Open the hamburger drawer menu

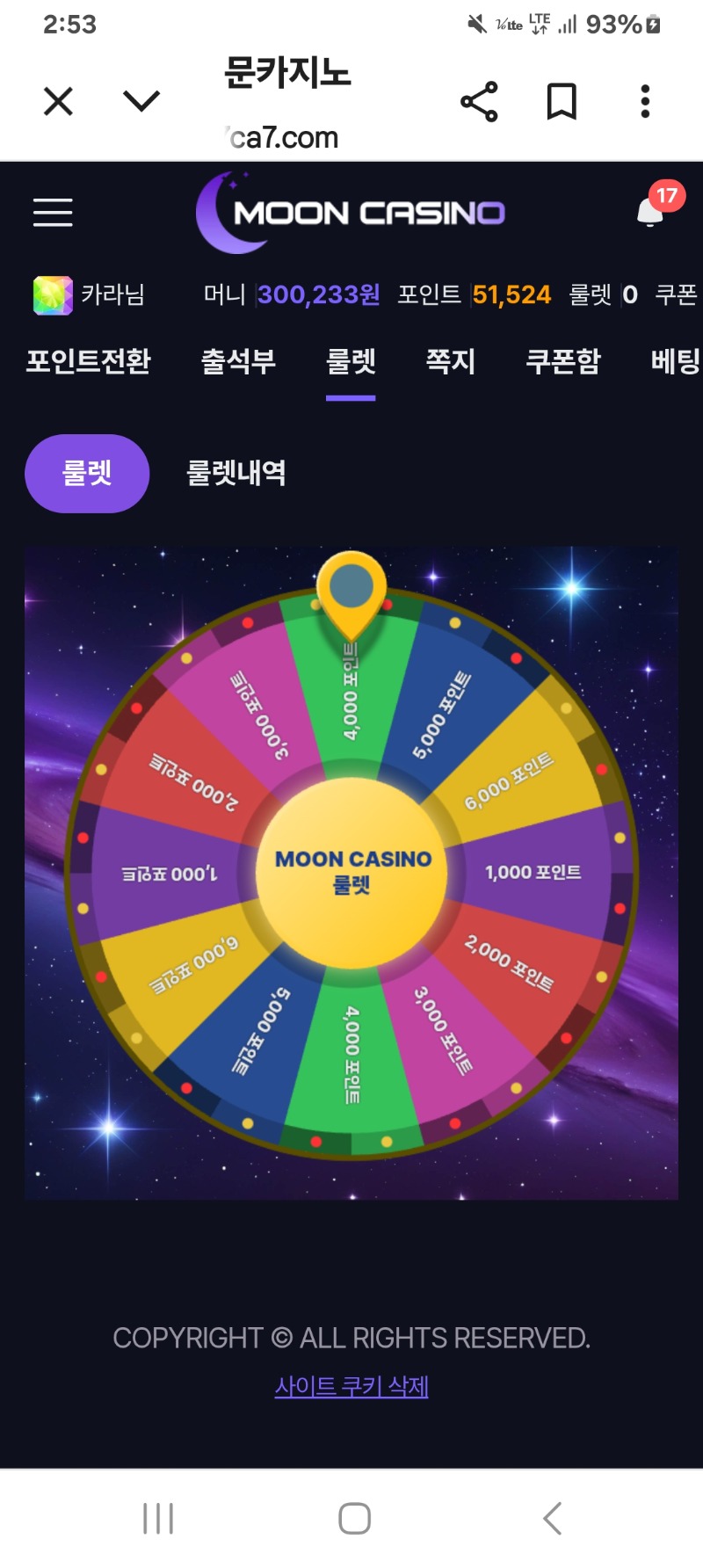click(53, 213)
